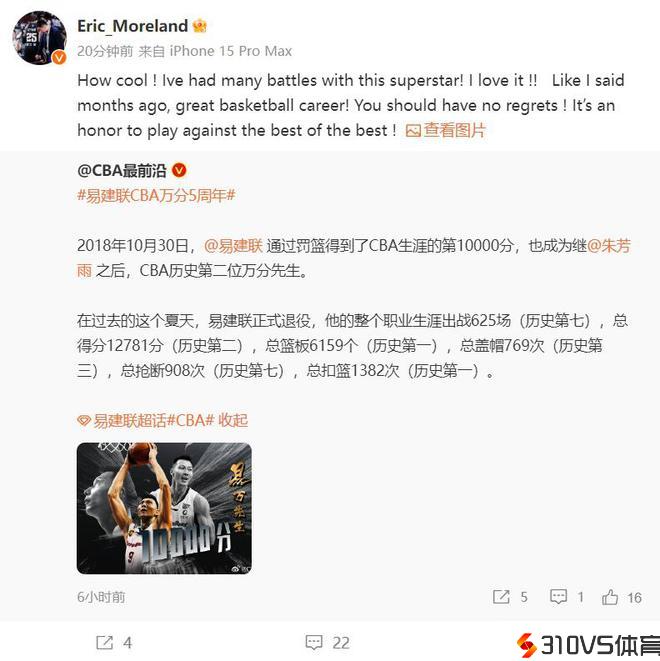The image size is (660, 661).
Task: Collapse the quoted post with 收起
Action: click(233, 420)
